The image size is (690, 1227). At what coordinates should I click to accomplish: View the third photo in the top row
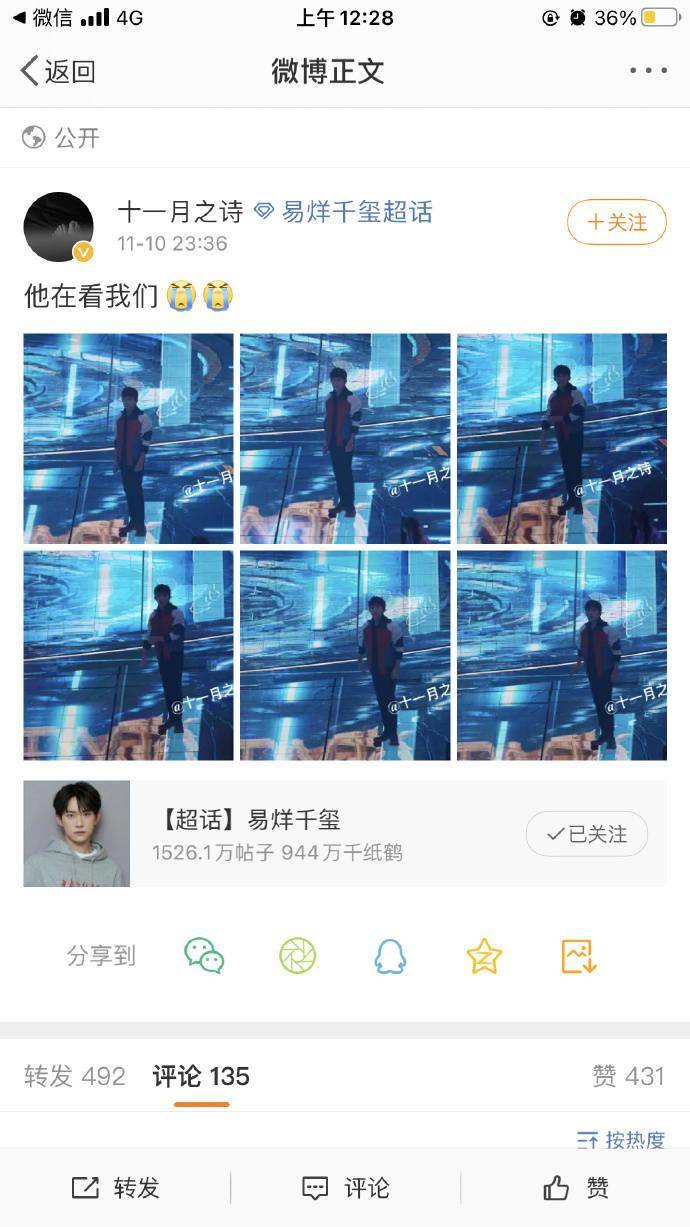[x=561, y=438]
